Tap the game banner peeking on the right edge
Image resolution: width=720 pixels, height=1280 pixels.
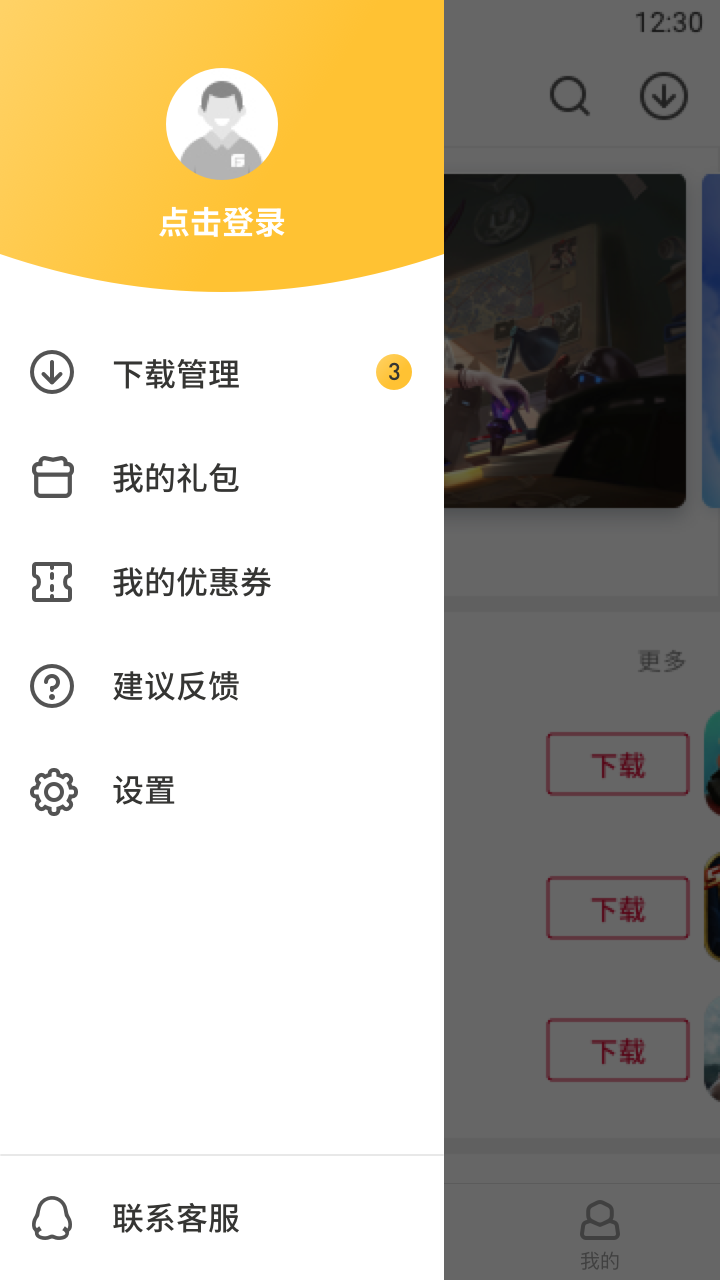[711, 341]
